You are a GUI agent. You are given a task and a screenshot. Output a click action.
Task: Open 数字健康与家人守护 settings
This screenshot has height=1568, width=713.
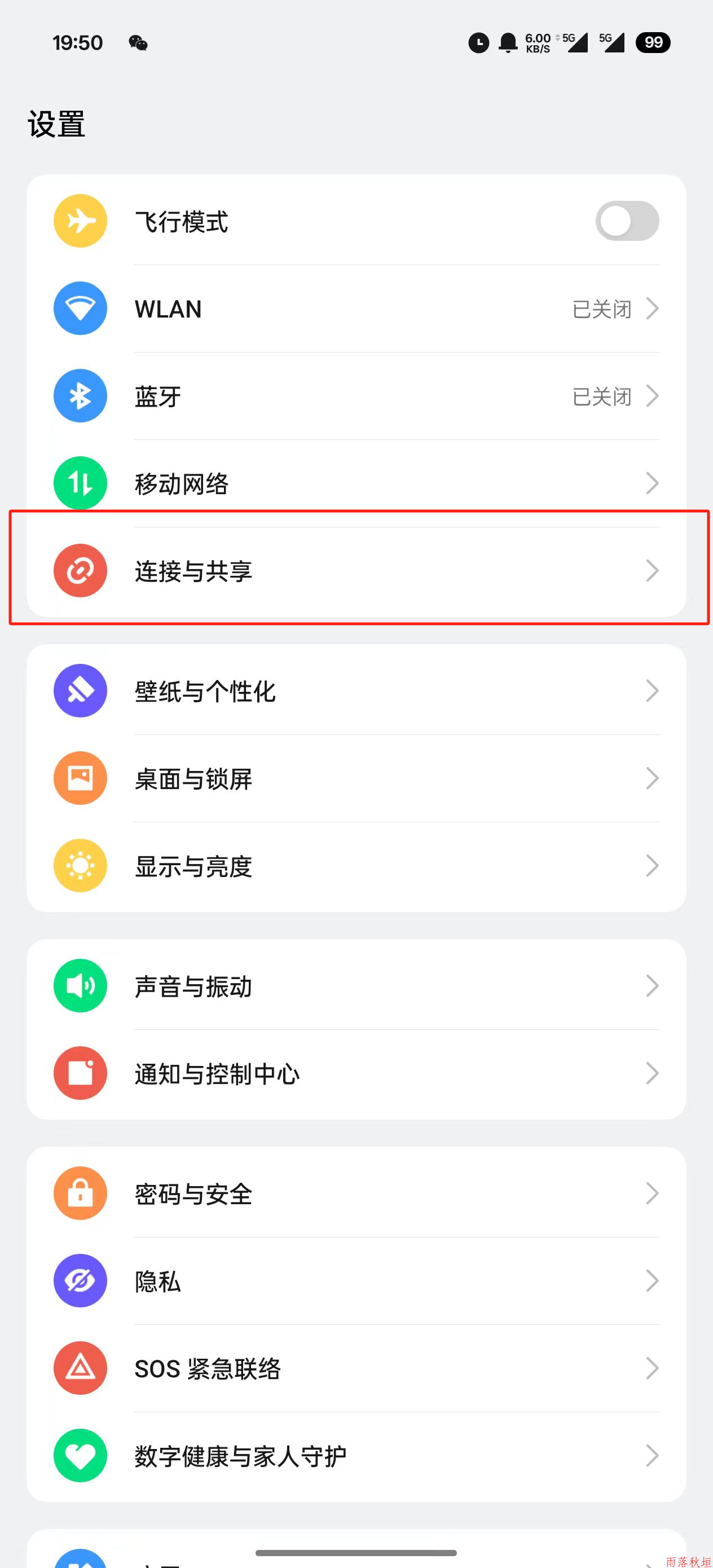click(x=356, y=1456)
